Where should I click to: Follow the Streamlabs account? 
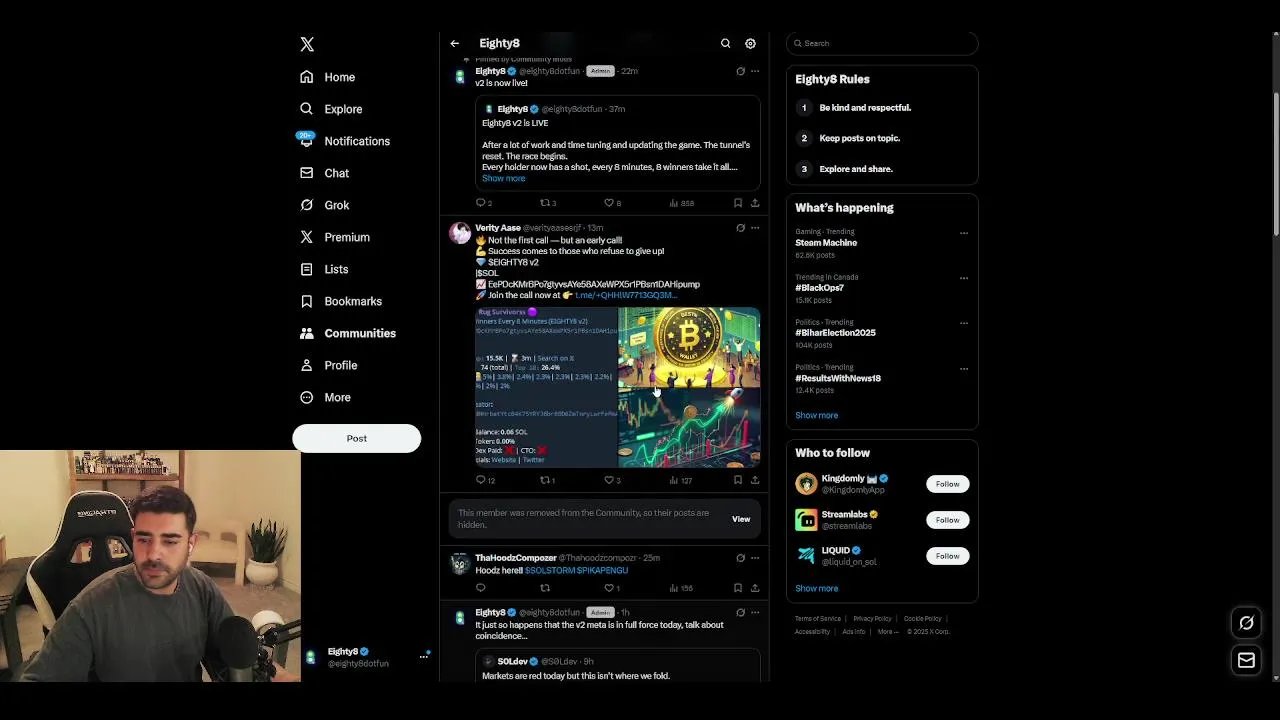pos(947,520)
